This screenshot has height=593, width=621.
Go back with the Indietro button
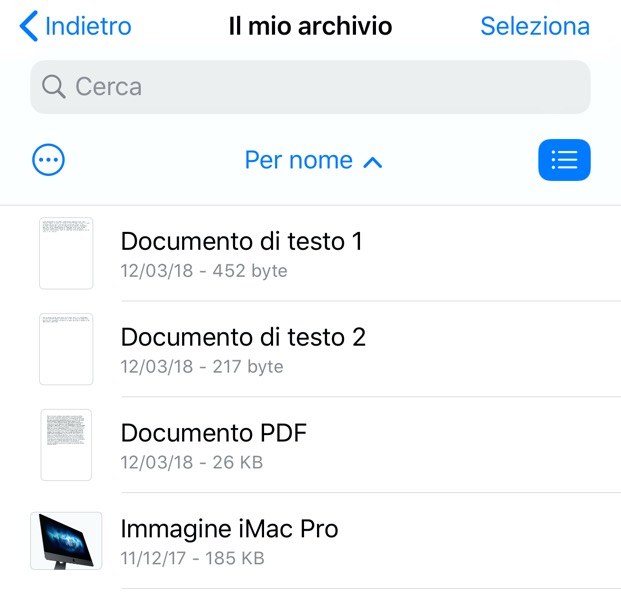point(76,26)
